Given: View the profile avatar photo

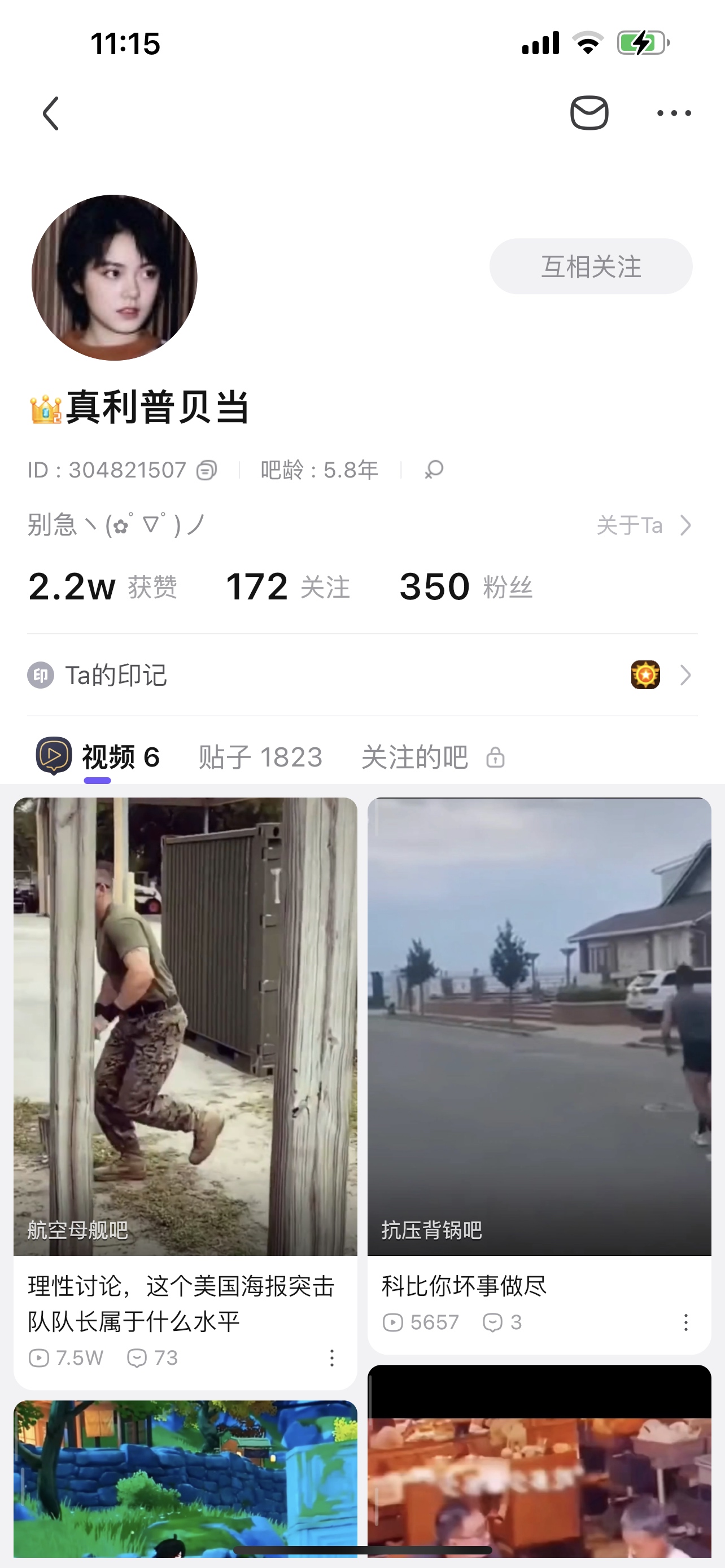Looking at the screenshot, I should [115, 278].
